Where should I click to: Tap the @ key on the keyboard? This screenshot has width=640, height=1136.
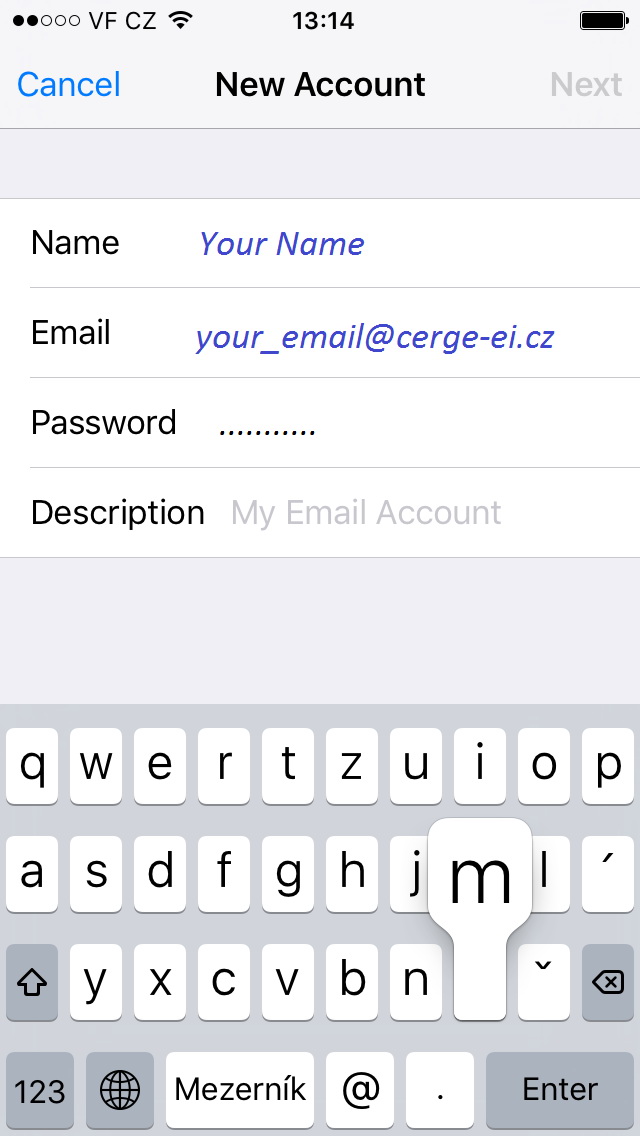coord(360,1090)
